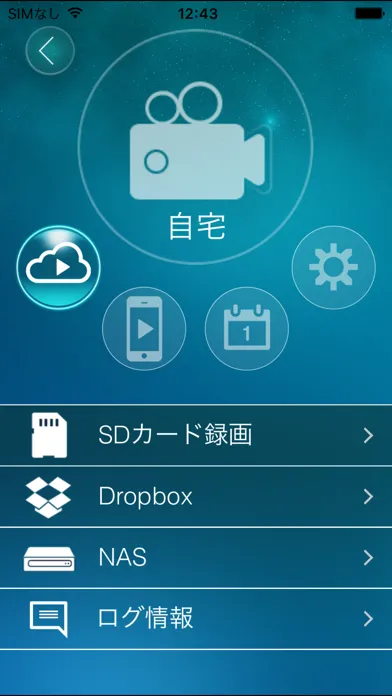Open the 自宅 camera live view

coord(195,147)
